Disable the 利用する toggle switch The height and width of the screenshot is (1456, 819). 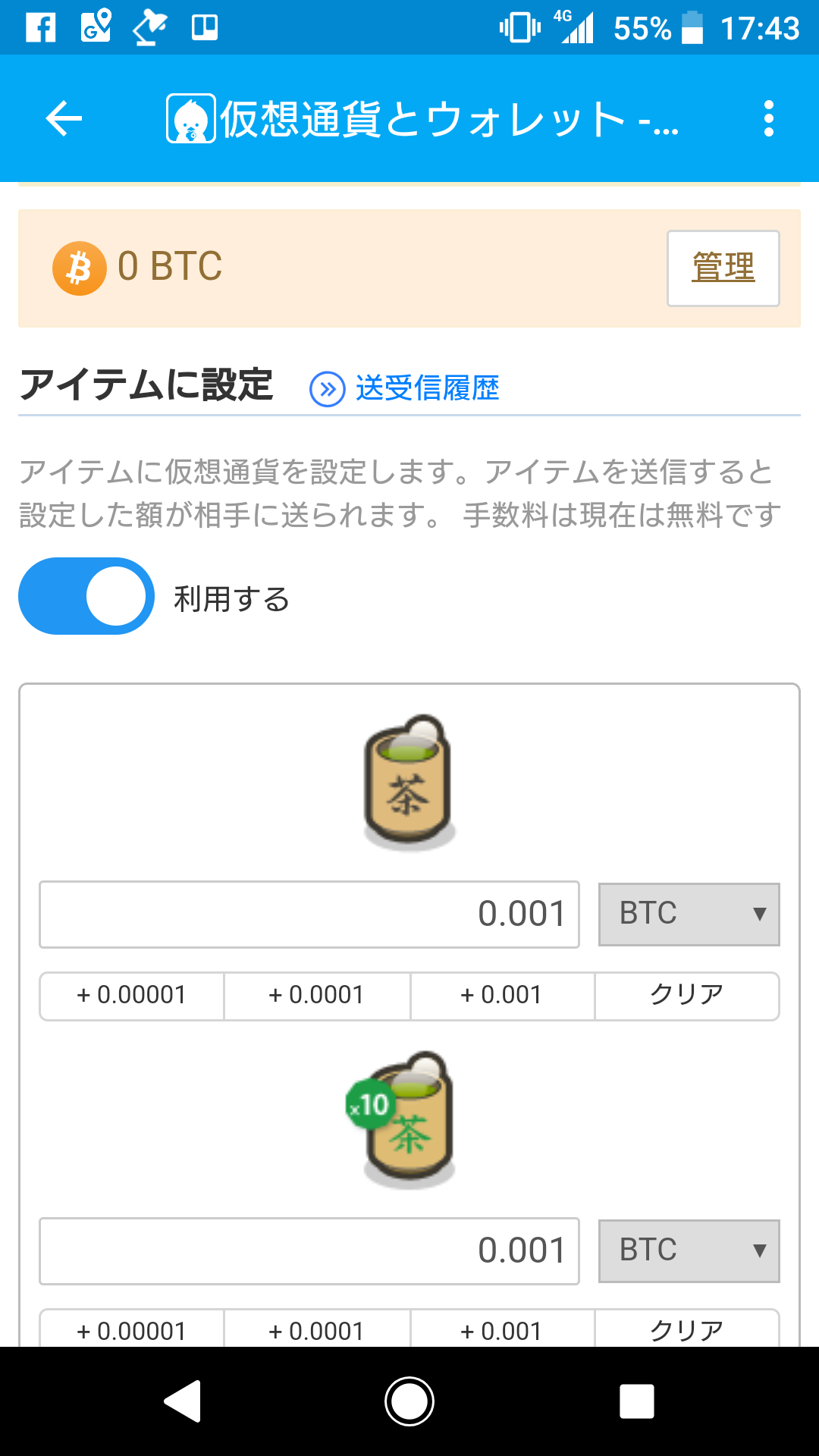[86, 596]
